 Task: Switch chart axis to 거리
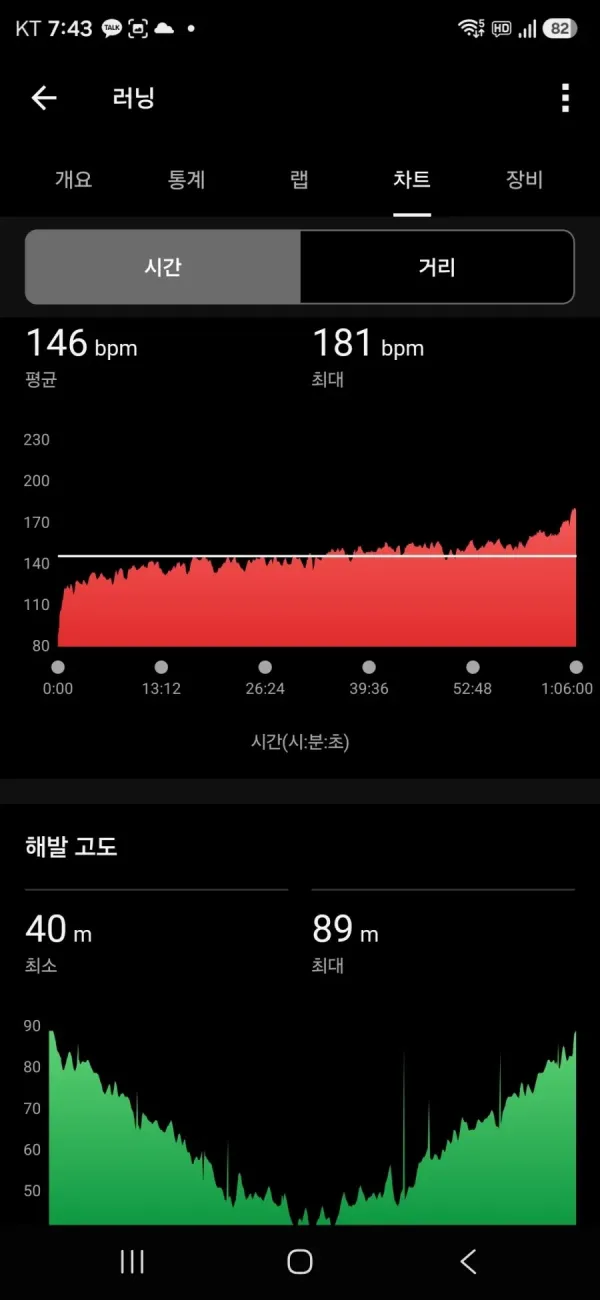click(437, 267)
